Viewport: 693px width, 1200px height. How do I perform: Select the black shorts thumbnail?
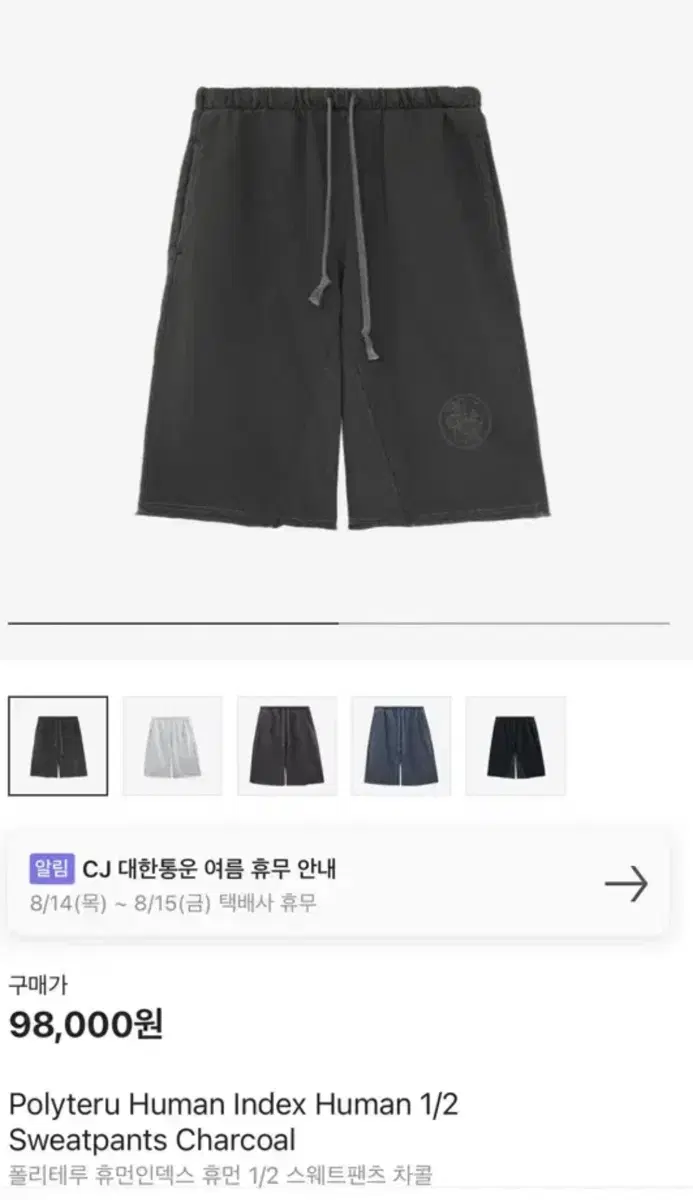tap(515, 746)
